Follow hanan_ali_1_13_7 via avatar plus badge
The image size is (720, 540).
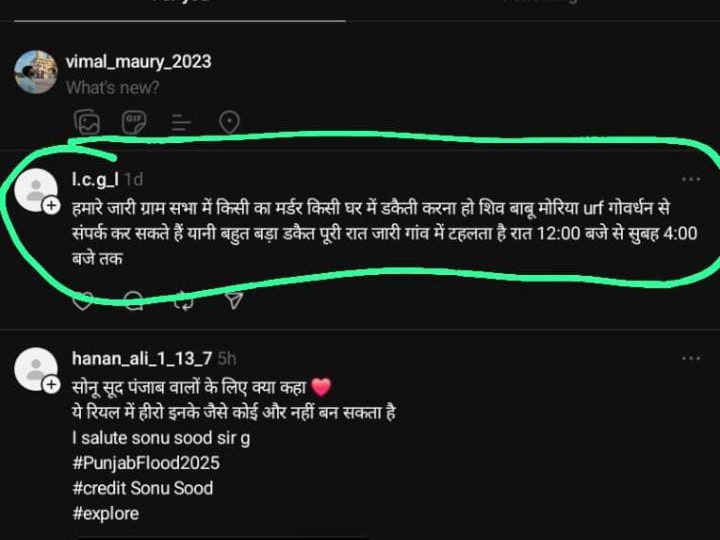click(x=50, y=383)
